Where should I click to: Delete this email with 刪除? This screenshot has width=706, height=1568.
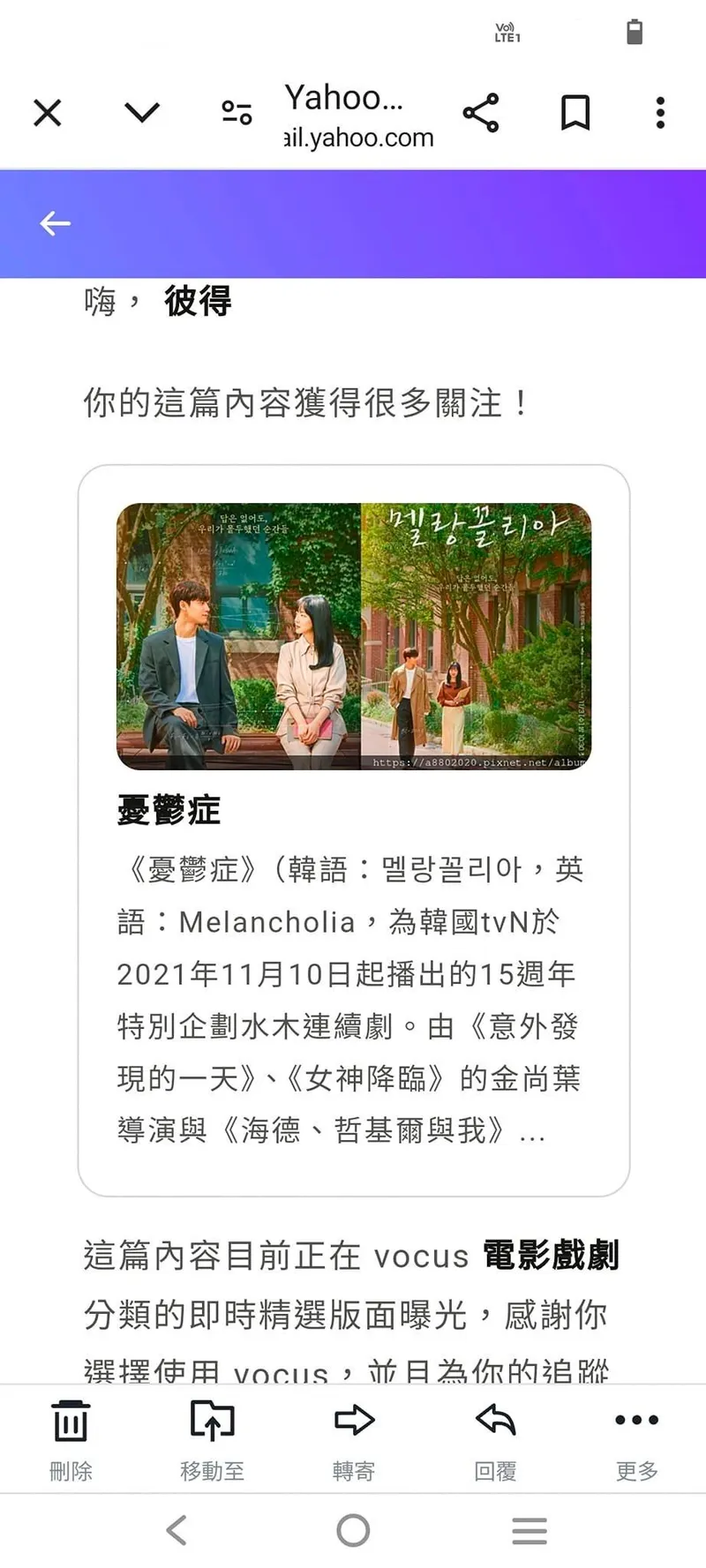[71, 1438]
